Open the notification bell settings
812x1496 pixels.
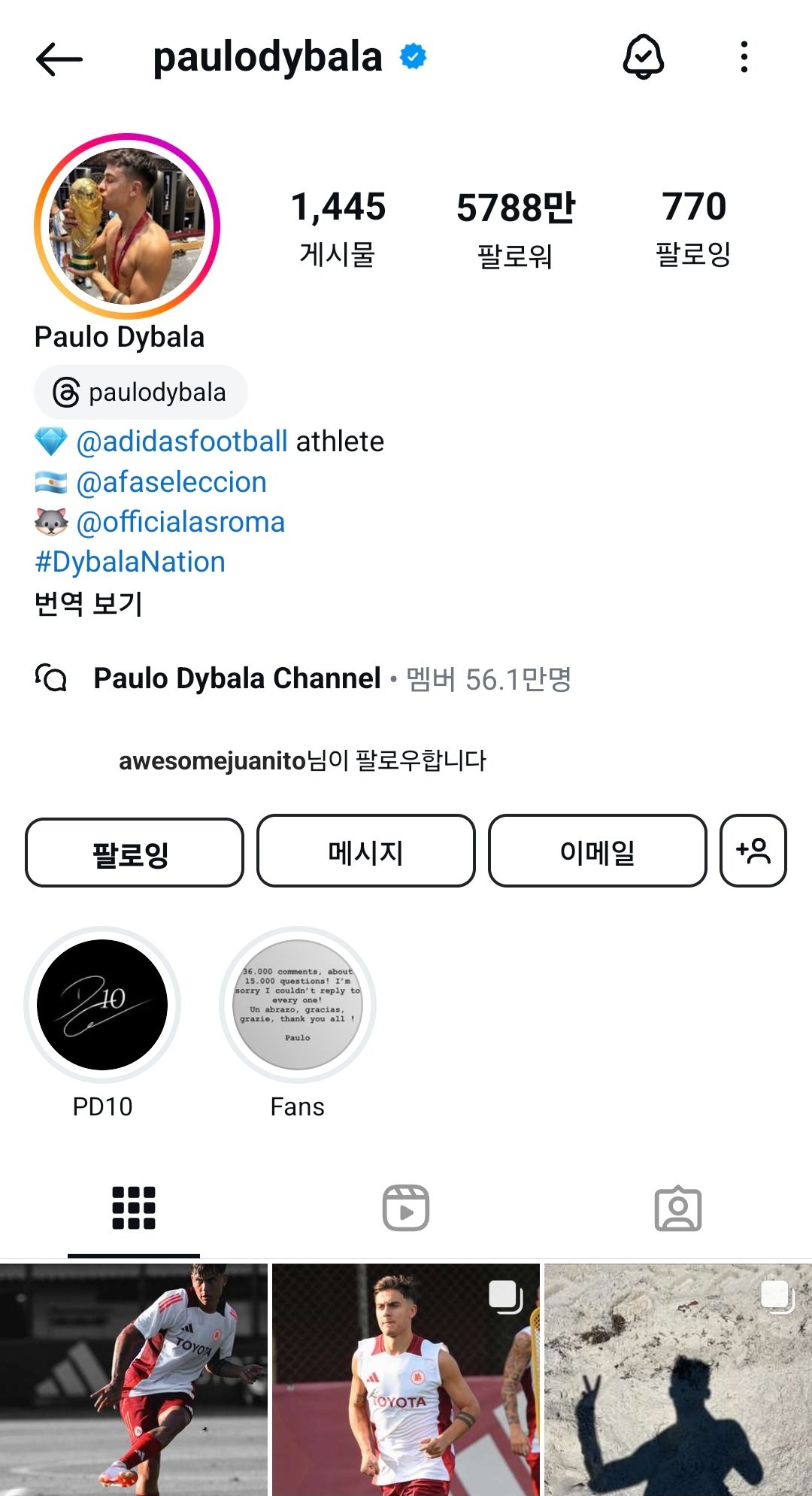pyautogui.click(x=643, y=57)
